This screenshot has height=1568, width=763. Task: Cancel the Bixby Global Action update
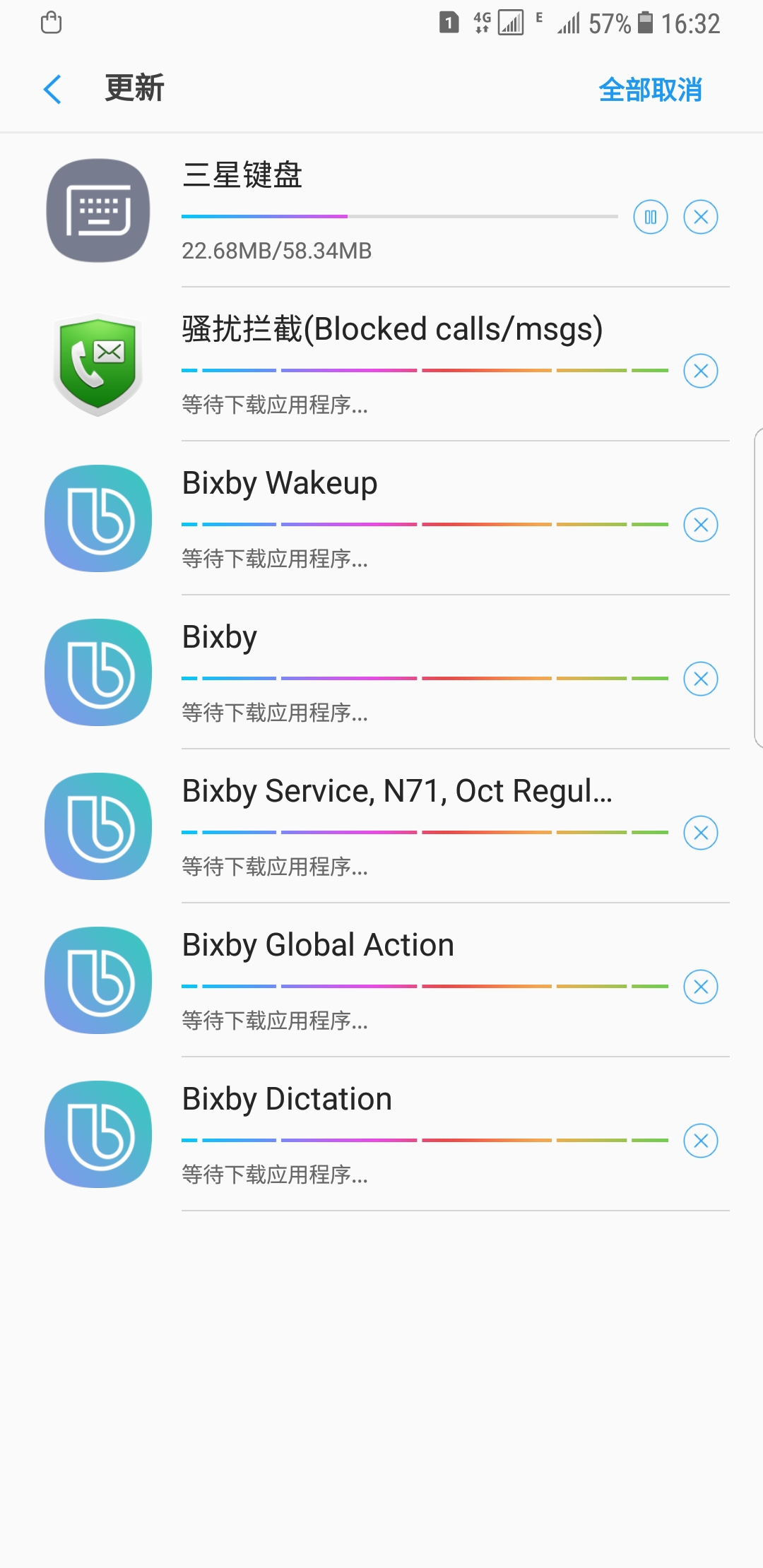[701, 987]
